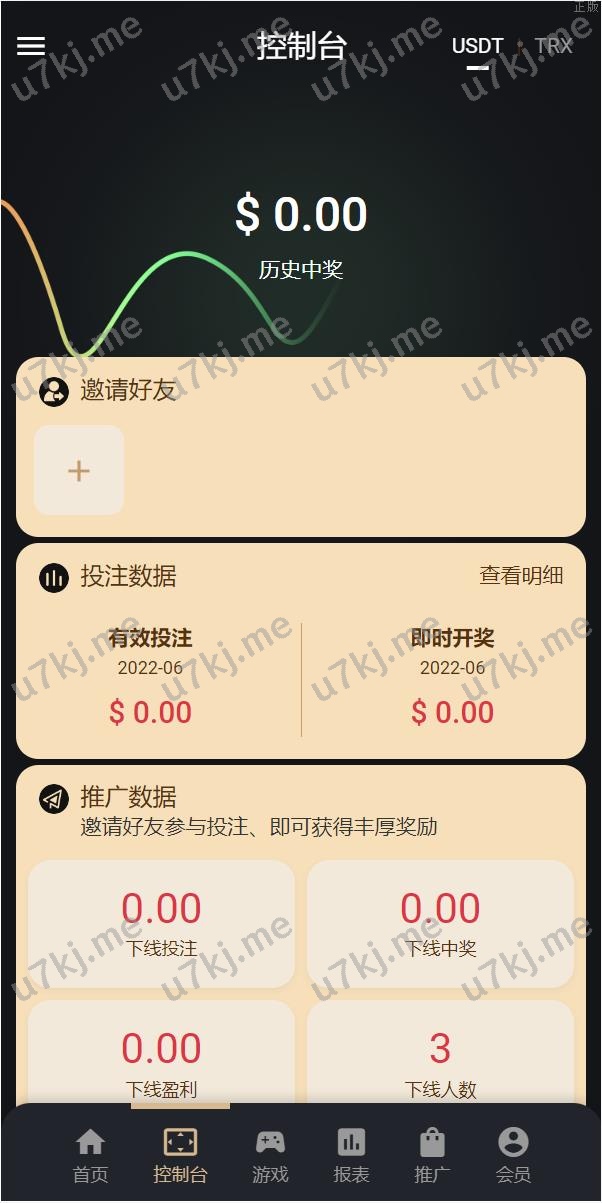This screenshot has width=602, height=1203.
Task: Switch to the USDT currency tab
Action: (x=477, y=46)
